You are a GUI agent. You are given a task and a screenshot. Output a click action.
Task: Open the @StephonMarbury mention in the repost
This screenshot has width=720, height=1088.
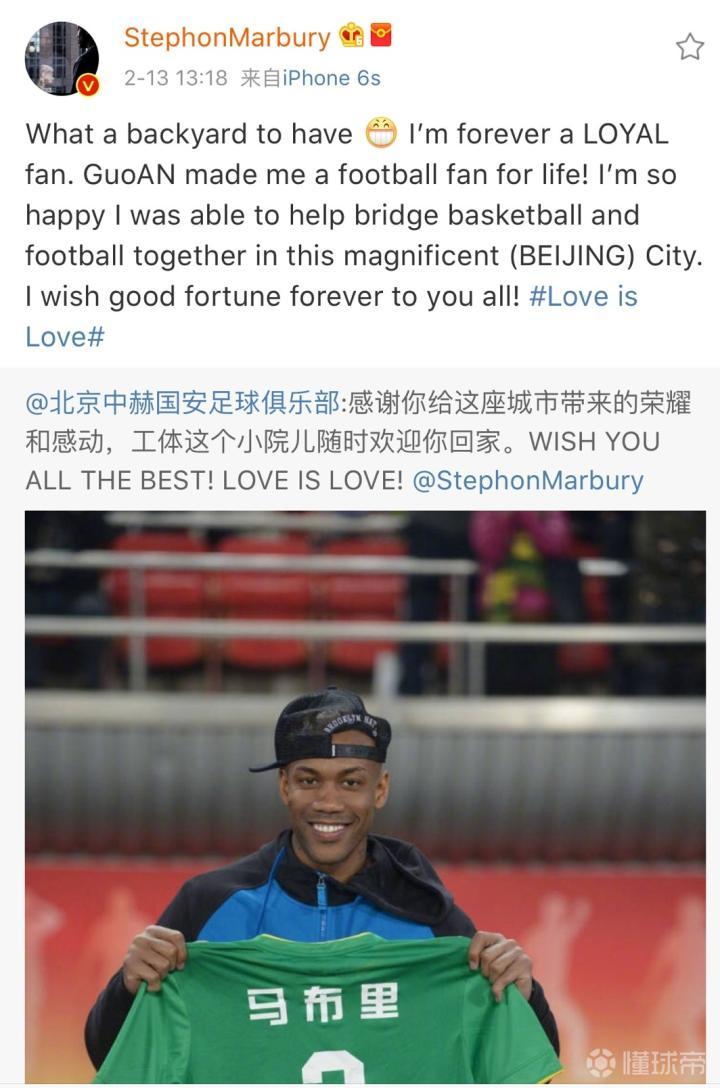[x=528, y=480]
